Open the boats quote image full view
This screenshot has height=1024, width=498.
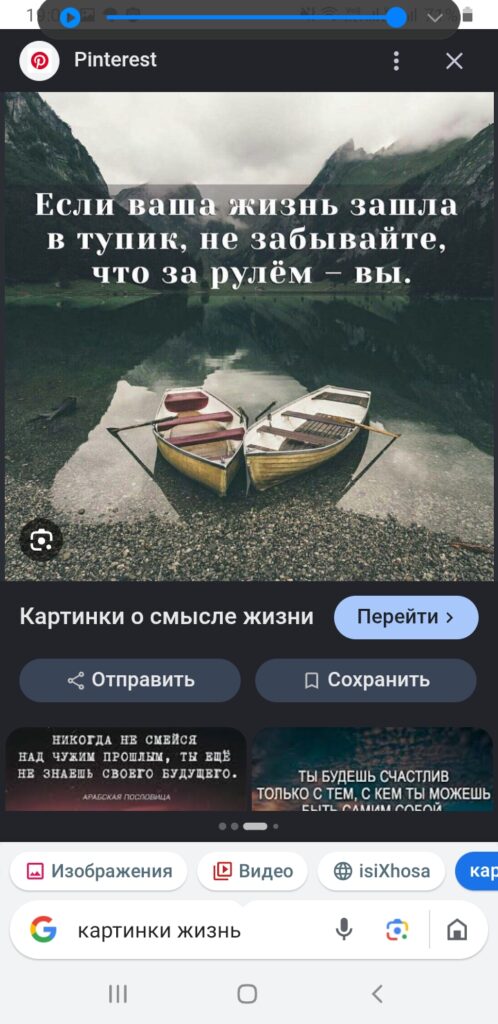[x=249, y=336]
